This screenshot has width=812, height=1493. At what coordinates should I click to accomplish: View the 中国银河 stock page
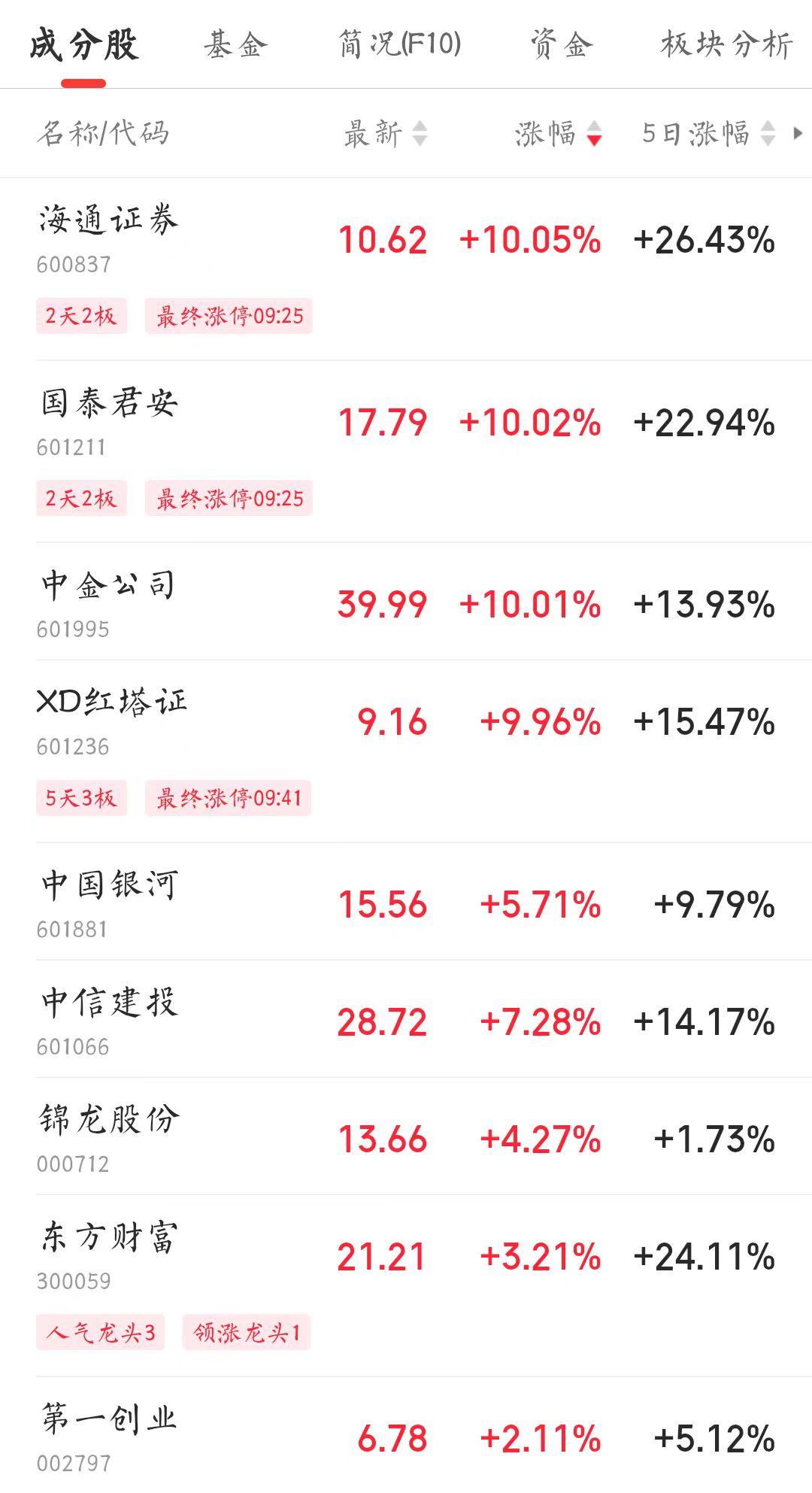[108, 886]
